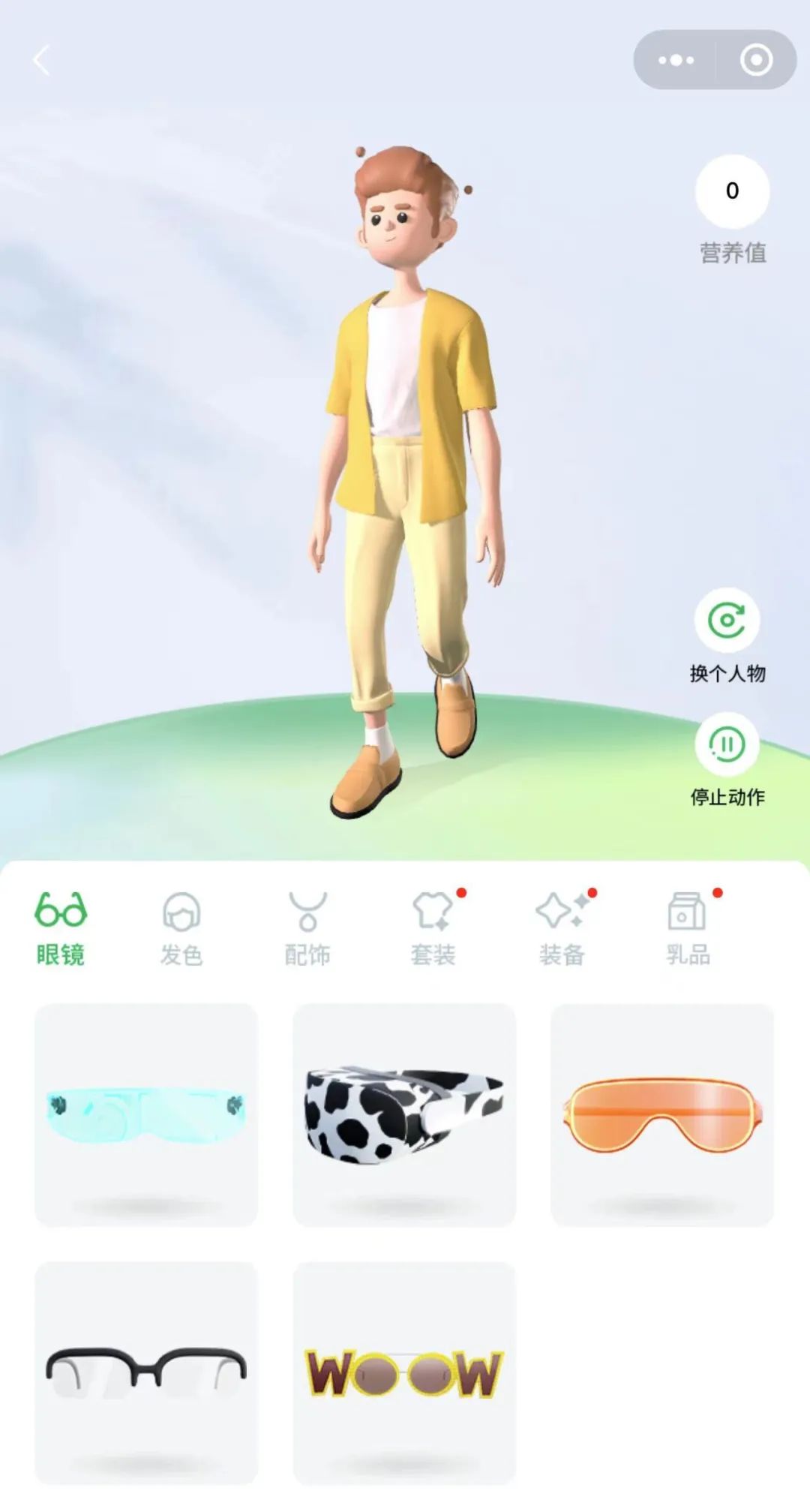Screen dimensions: 810x1512
Task: Switch to the 发色 hair color tab
Action: pyautogui.click(x=181, y=928)
